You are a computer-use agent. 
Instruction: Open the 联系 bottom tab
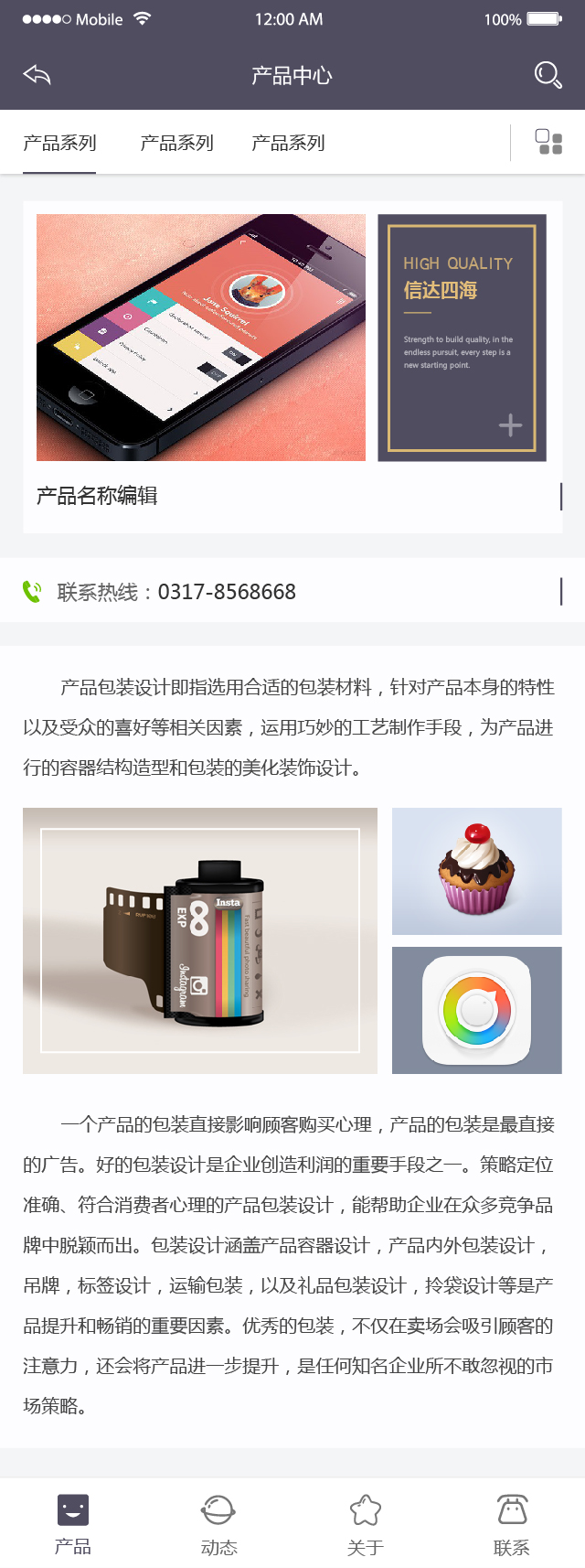pos(511,1524)
